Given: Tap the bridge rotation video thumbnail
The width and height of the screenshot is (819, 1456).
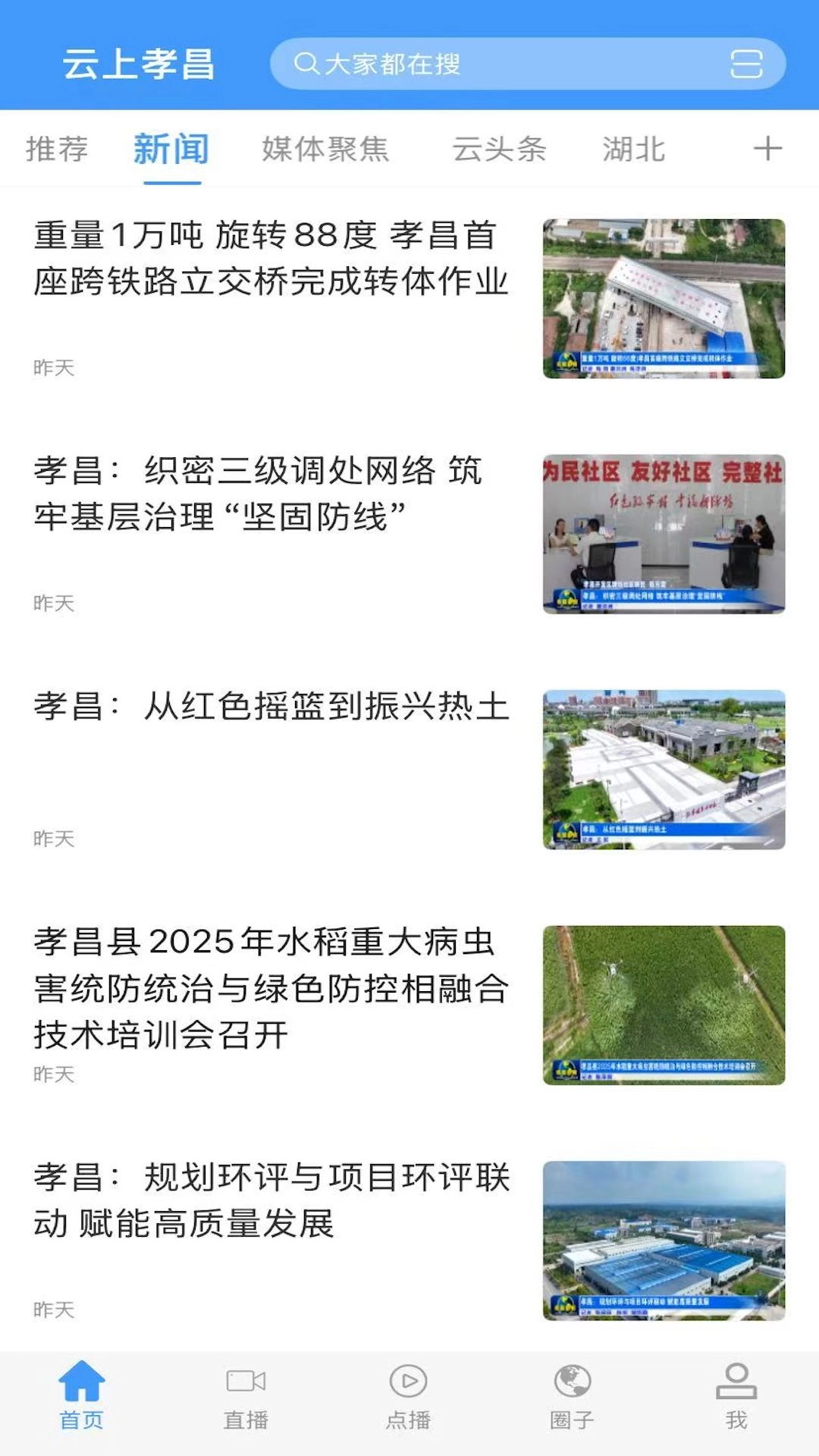Looking at the screenshot, I should click(665, 296).
